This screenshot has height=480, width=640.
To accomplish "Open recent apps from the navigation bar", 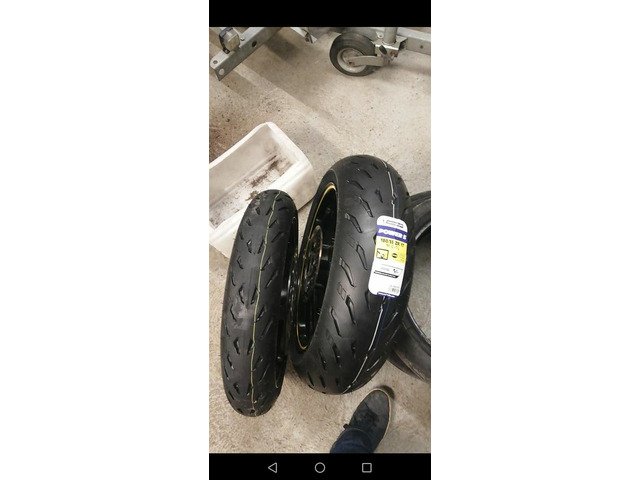I will (x=367, y=467).
